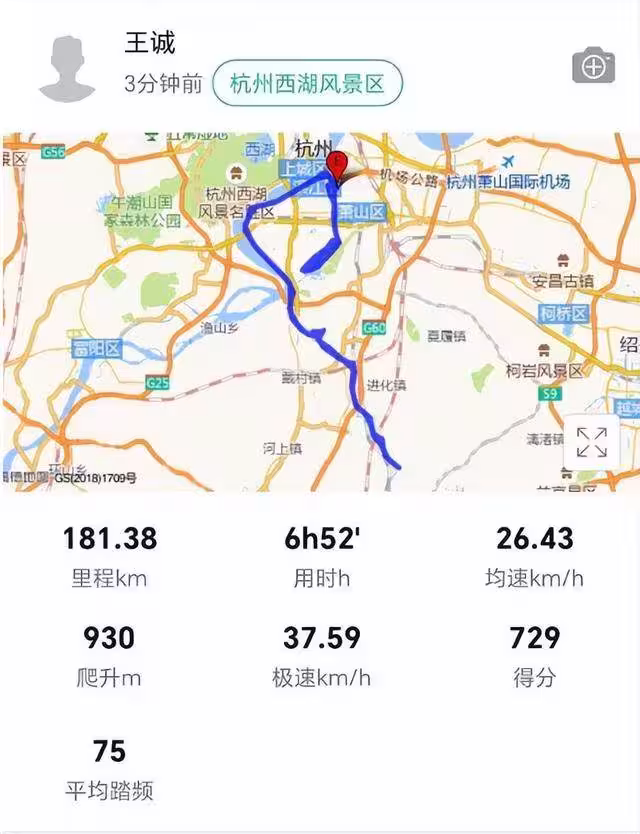This screenshot has height=834, width=640.
Task: Open 王诚's profile avatar
Action: [67, 67]
